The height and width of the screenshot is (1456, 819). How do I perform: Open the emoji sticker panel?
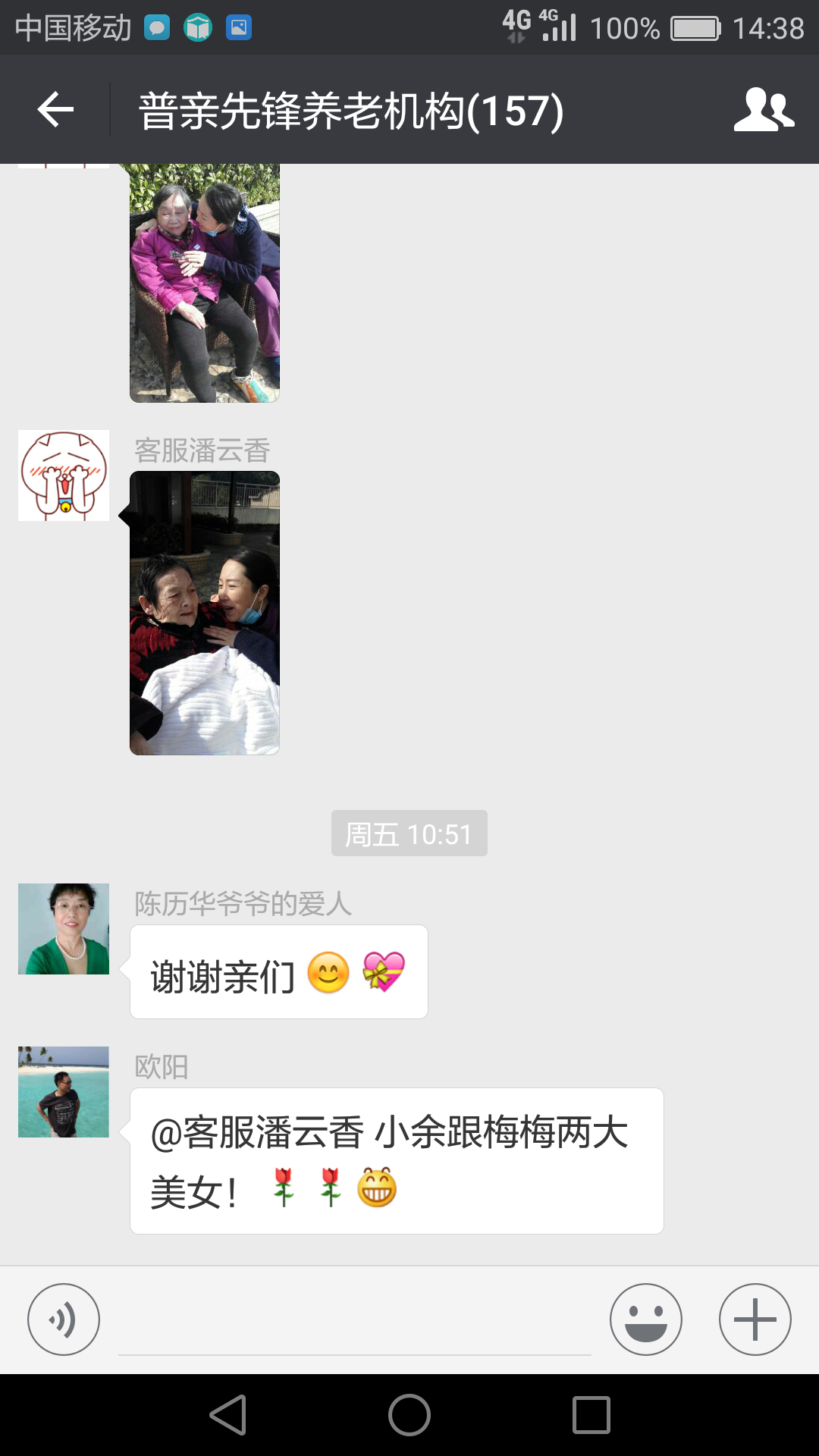click(645, 1319)
